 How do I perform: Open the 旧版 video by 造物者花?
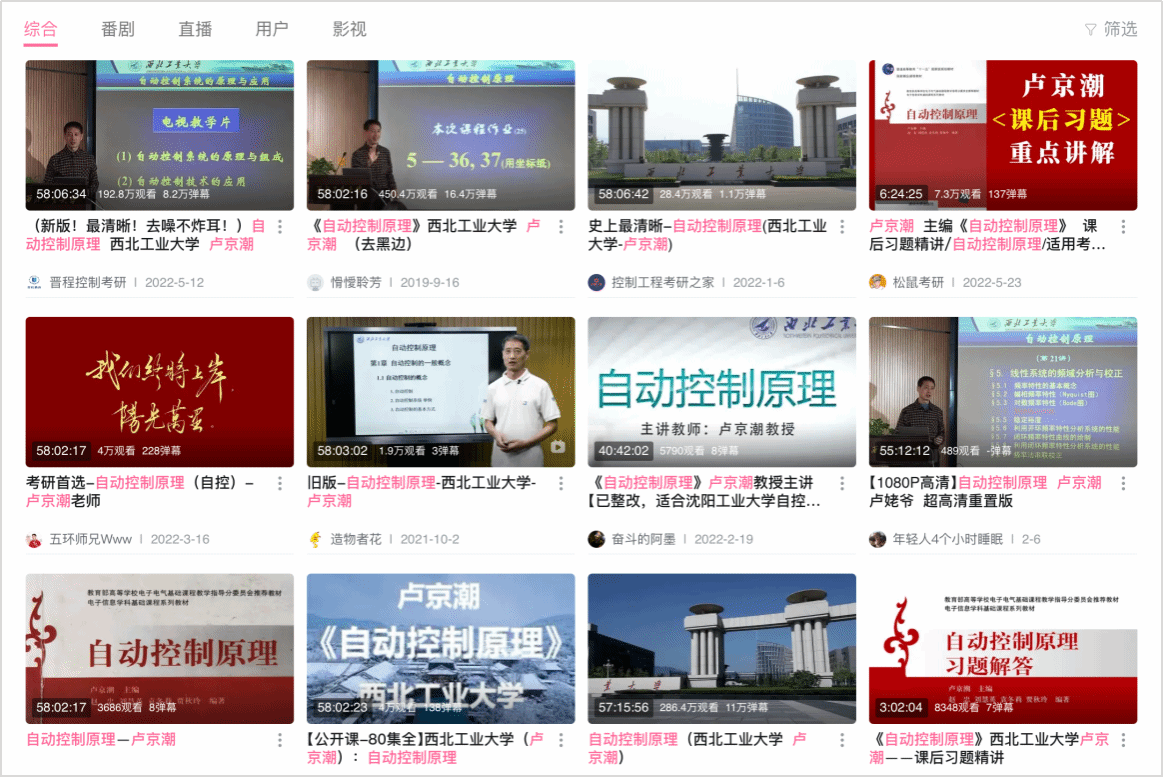point(440,392)
